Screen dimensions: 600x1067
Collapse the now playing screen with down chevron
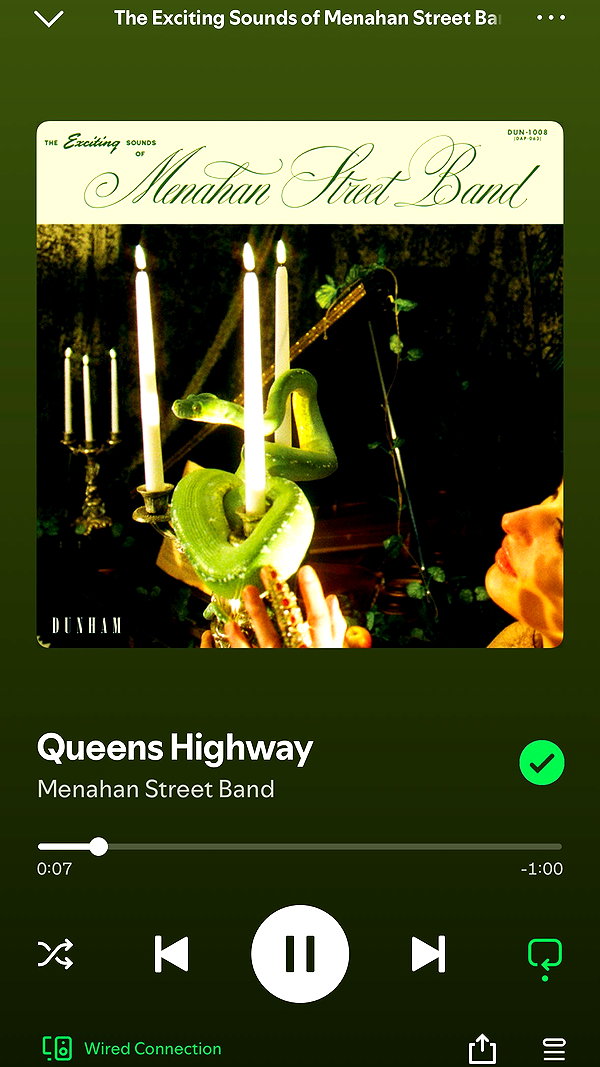click(x=48, y=18)
